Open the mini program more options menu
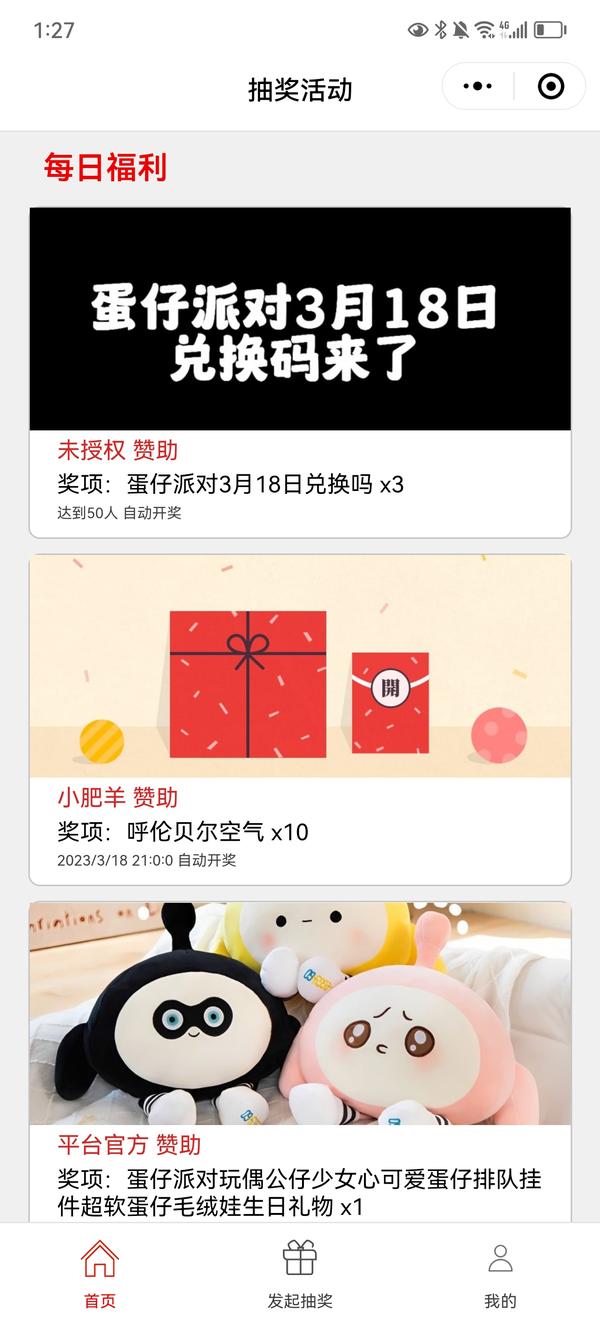The image size is (600, 1319). pos(478,87)
